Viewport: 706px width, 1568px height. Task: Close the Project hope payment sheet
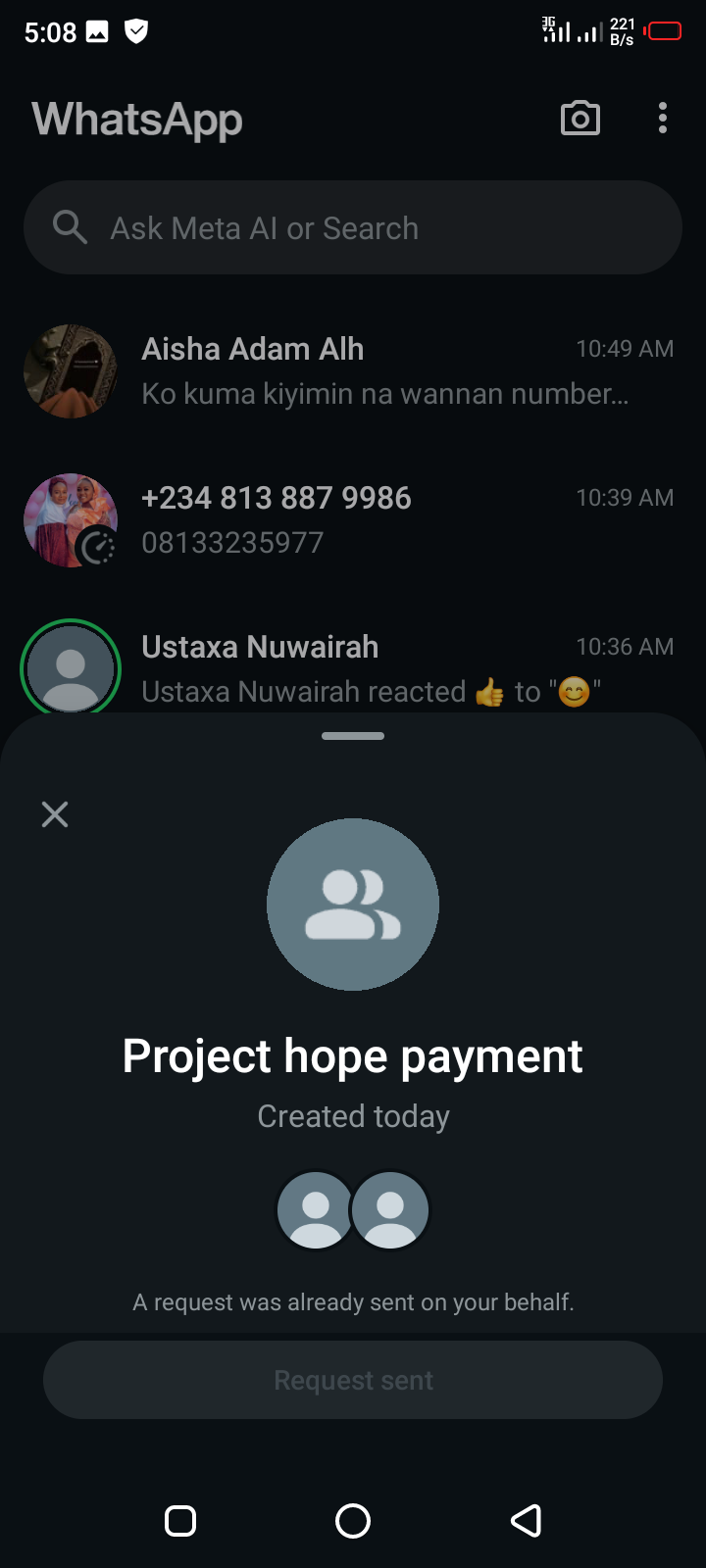coord(55,814)
